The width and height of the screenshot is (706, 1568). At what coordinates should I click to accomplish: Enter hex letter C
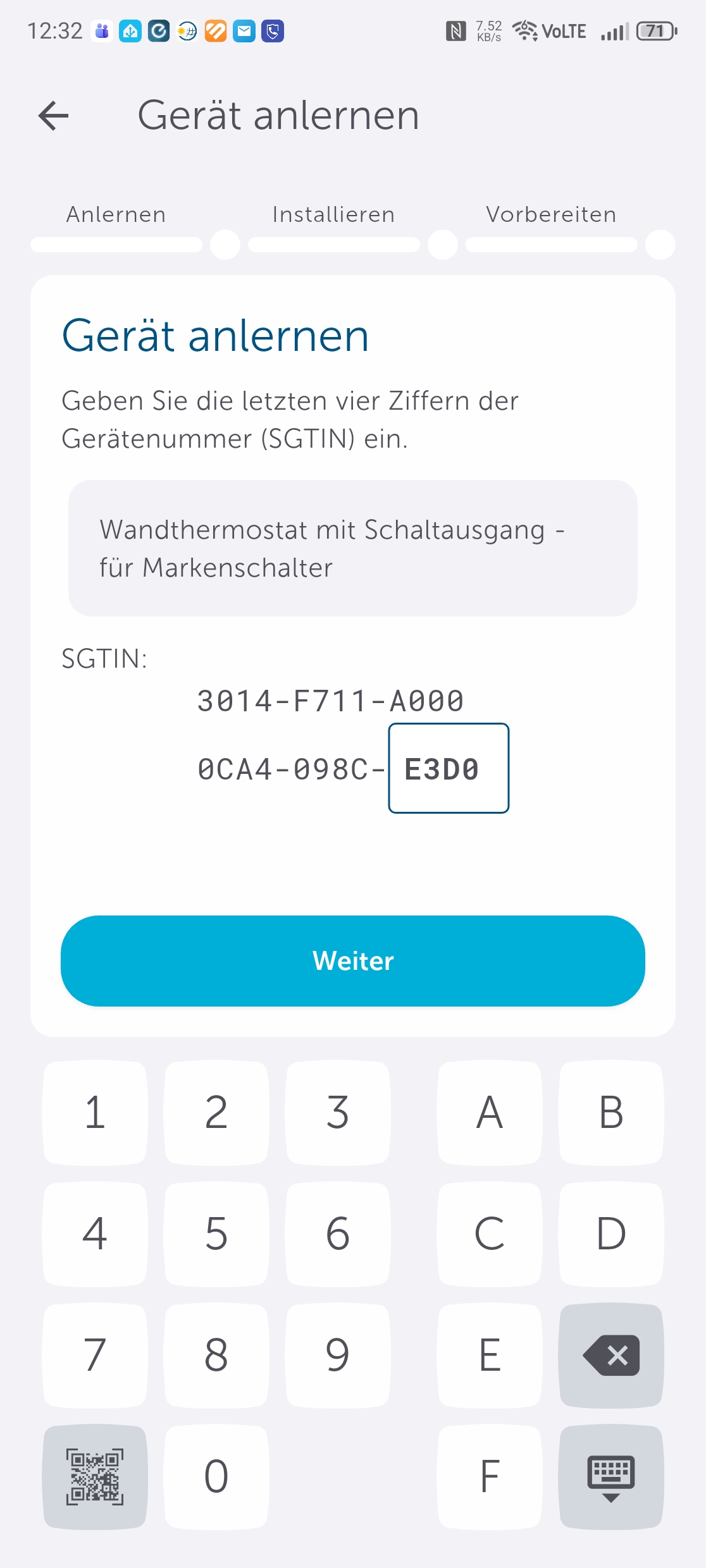click(x=490, y=1234)
